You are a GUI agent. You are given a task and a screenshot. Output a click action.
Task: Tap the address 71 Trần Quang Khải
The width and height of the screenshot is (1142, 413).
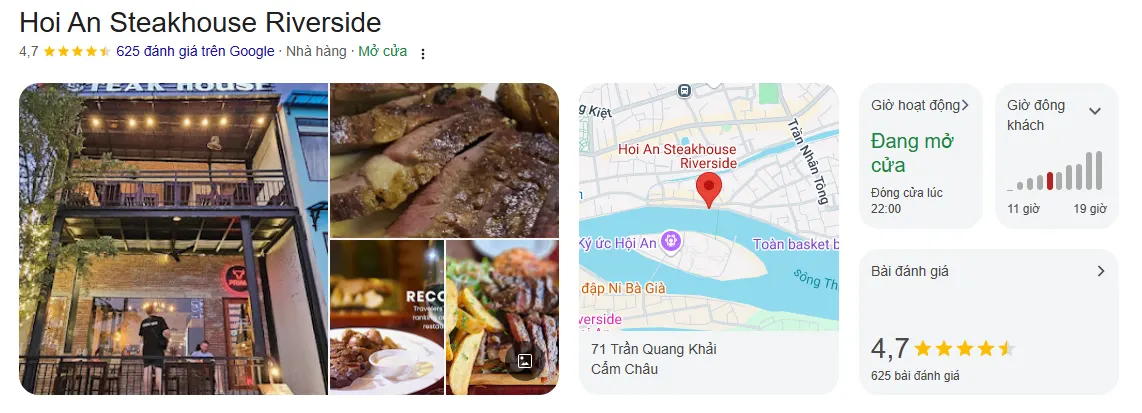(654, 349)
